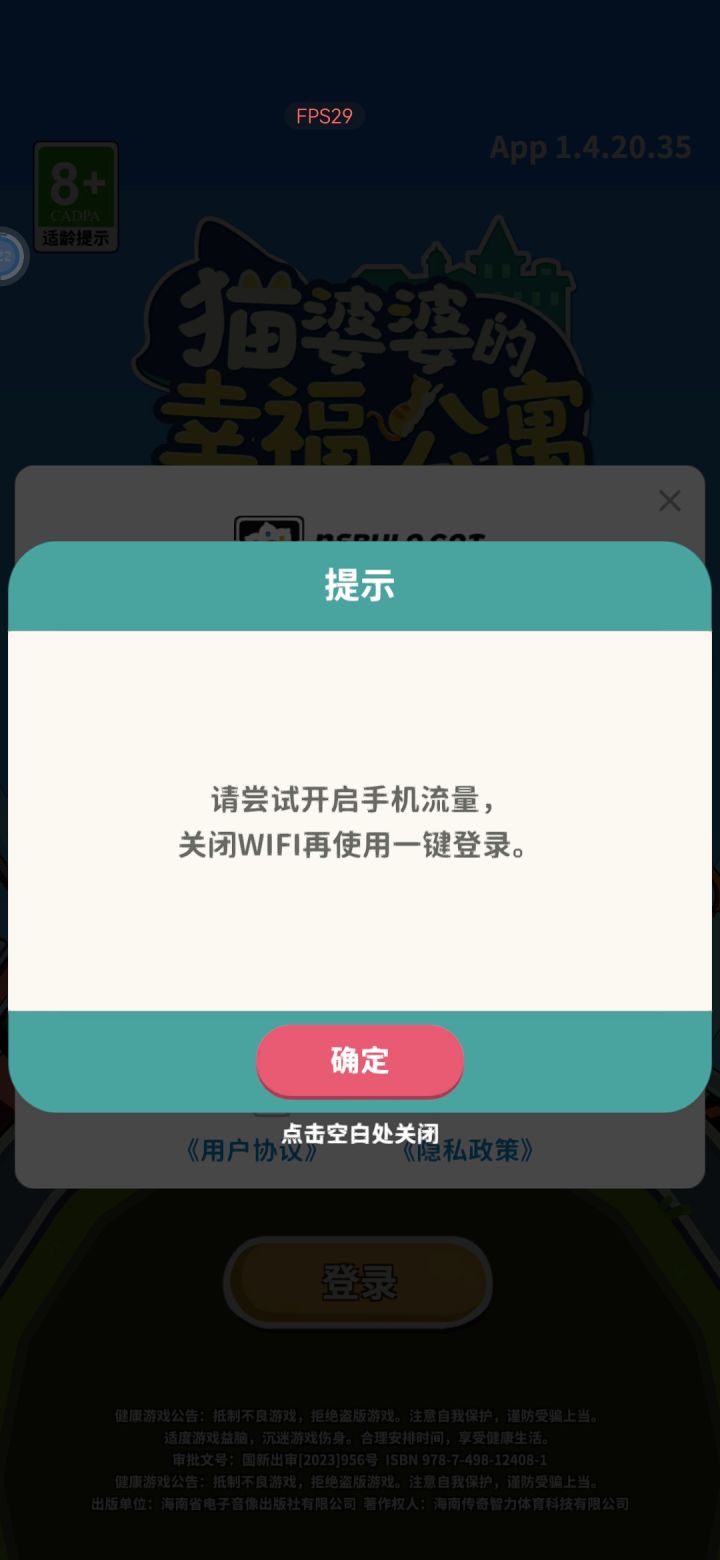720x1560 pixels.
Task: Open the floating circular icon on left edge
Action: point(10,256)
